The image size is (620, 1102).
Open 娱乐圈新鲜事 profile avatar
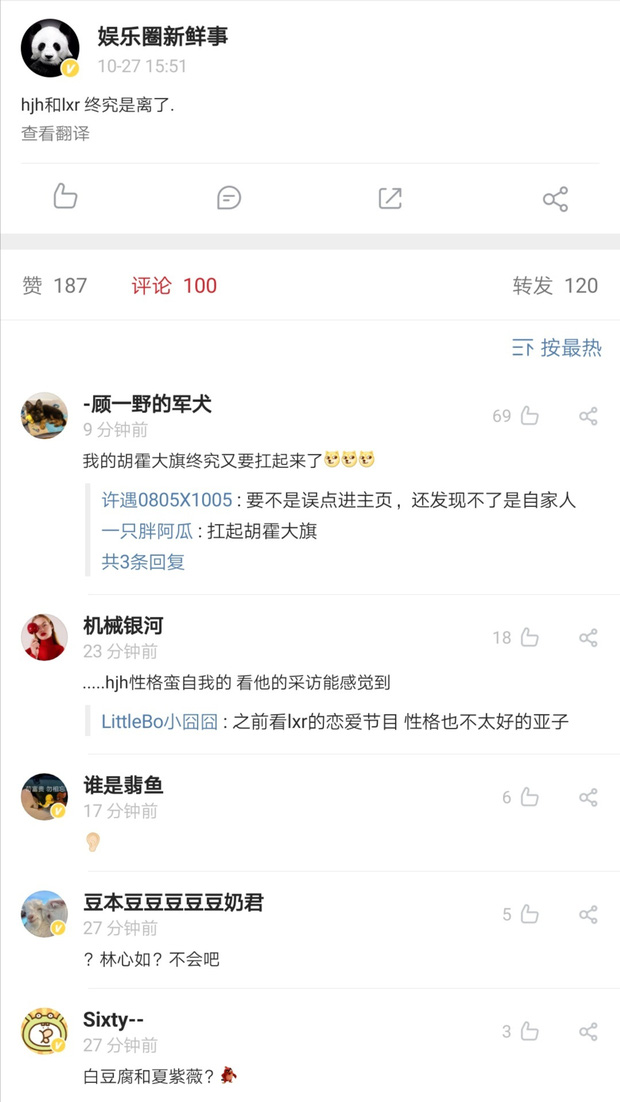click(50, 49)
